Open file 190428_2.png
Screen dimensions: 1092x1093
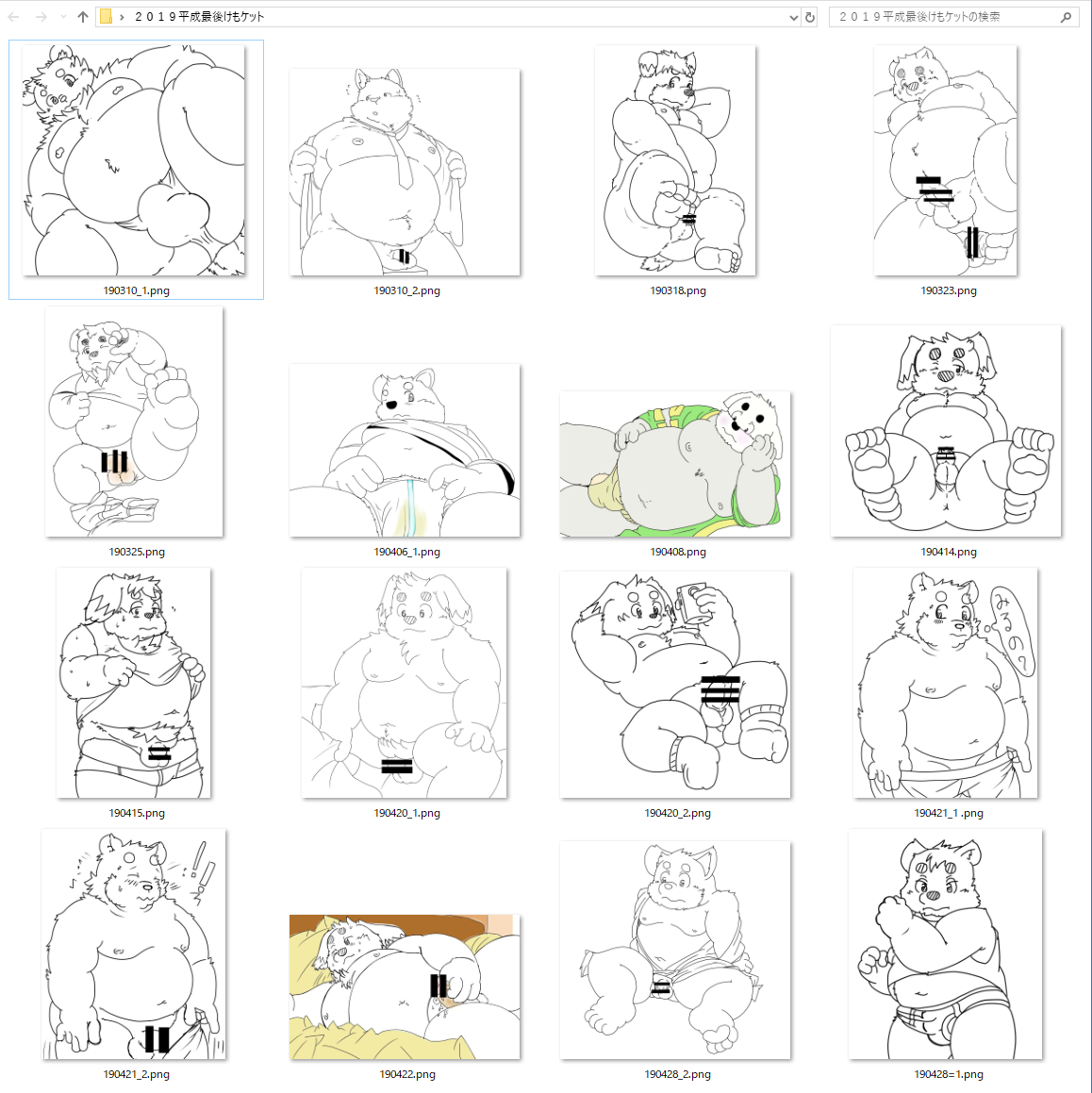pos(675,950)
